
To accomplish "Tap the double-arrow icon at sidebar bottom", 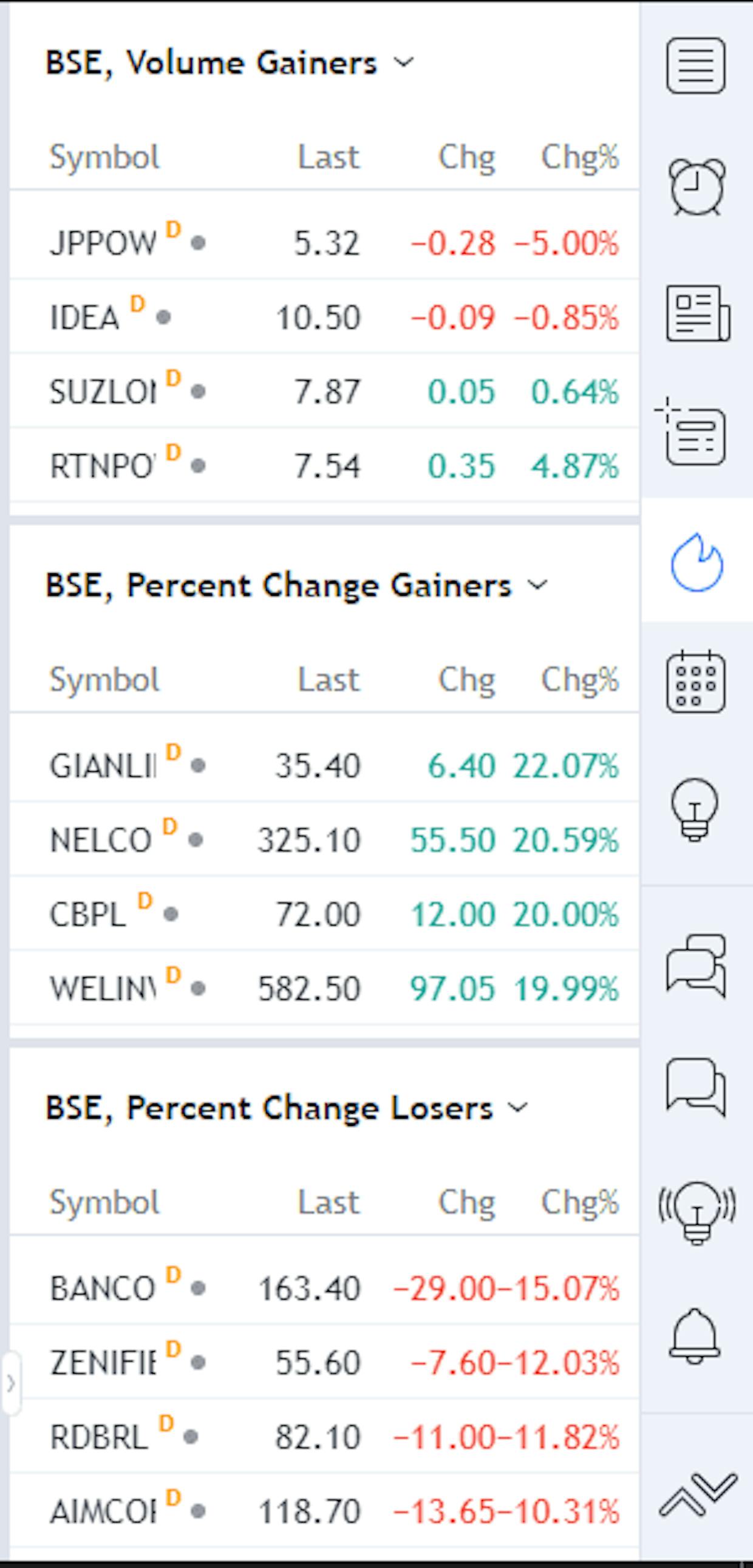I will point(698,1495).
